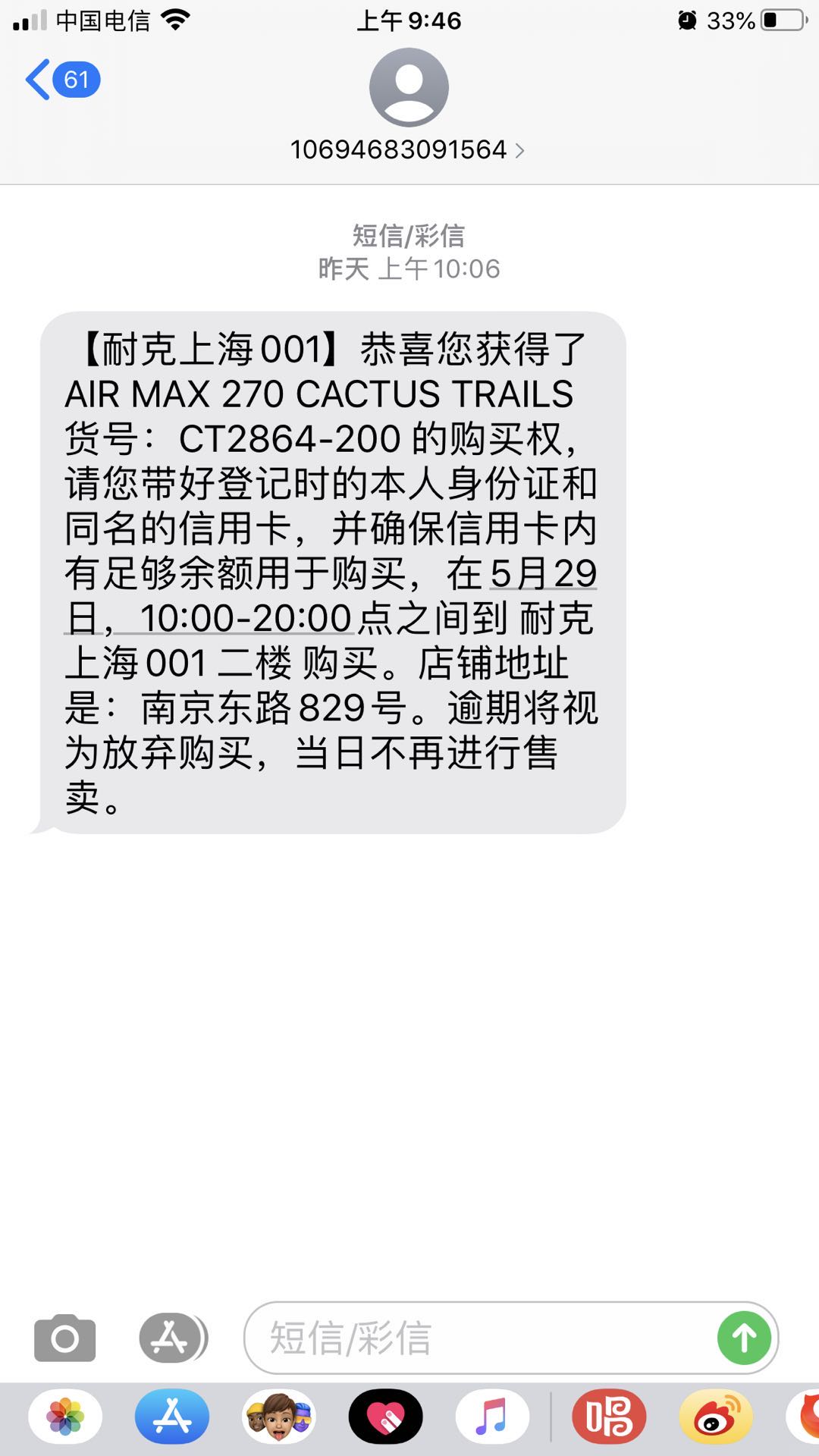819x1456 pixels.
Task: Expand contact details via chevron beside number
Action: coord(521,150)
